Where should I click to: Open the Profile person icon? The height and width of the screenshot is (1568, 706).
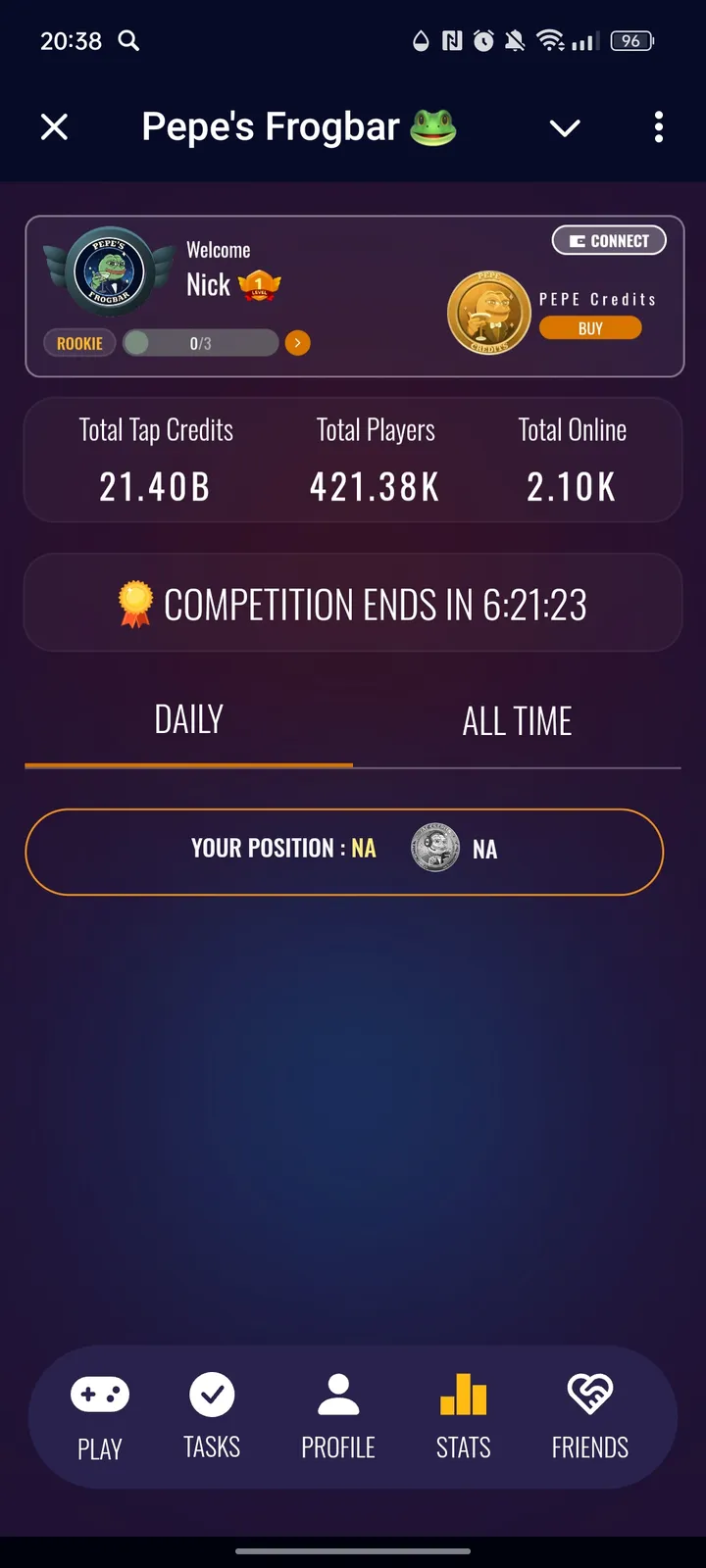(x=337, y=1396)
